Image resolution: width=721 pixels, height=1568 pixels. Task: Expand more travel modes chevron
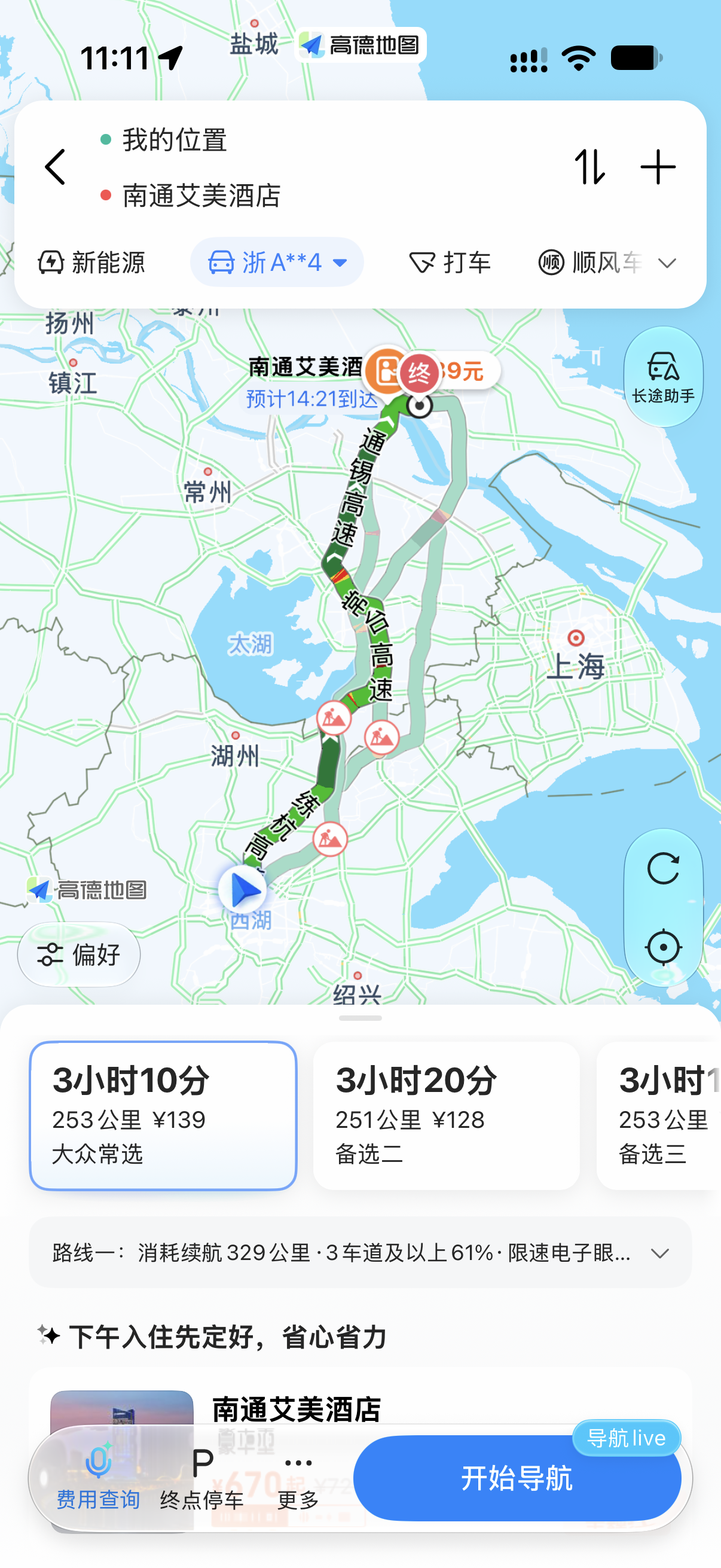pyautogui.click(x=667, y=264)
